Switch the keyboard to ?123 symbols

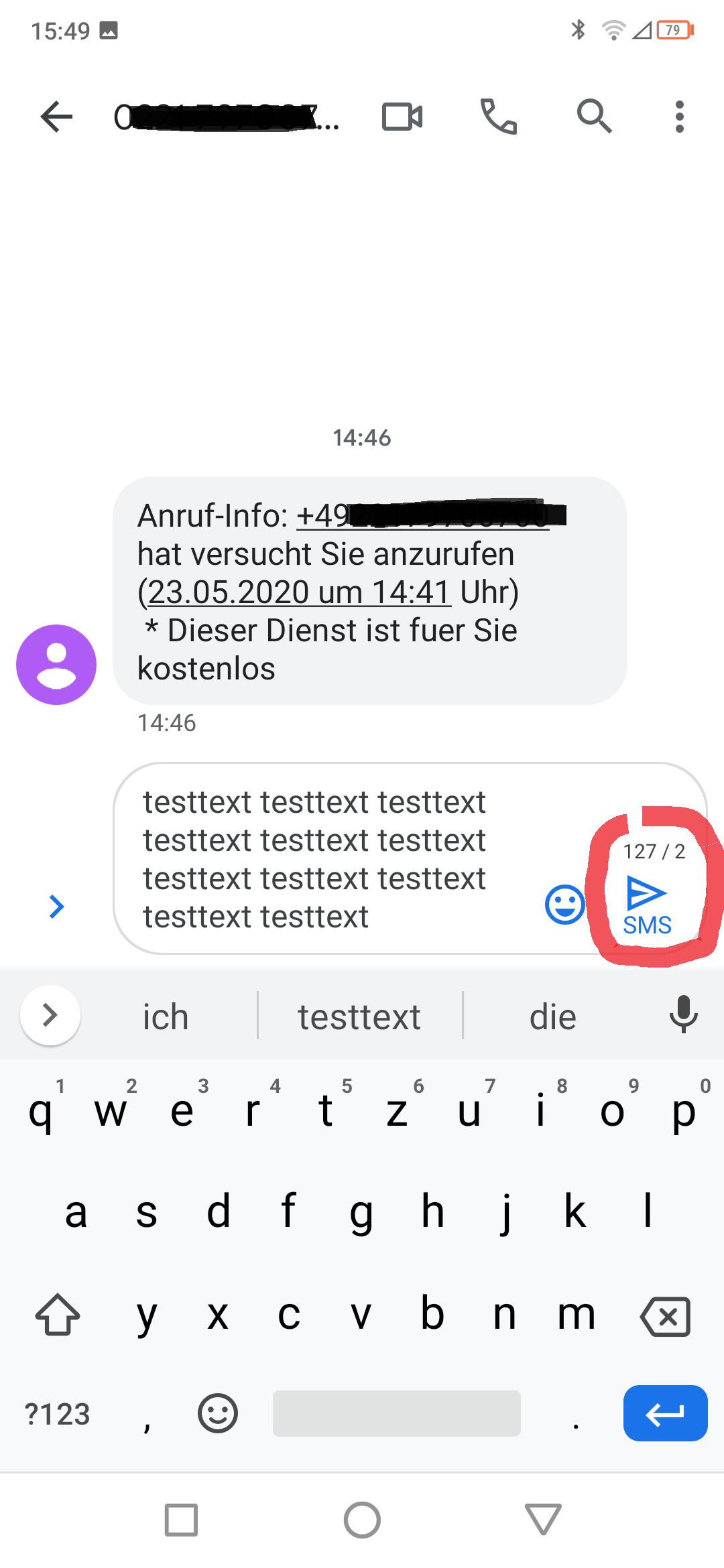coord(57,1414)
